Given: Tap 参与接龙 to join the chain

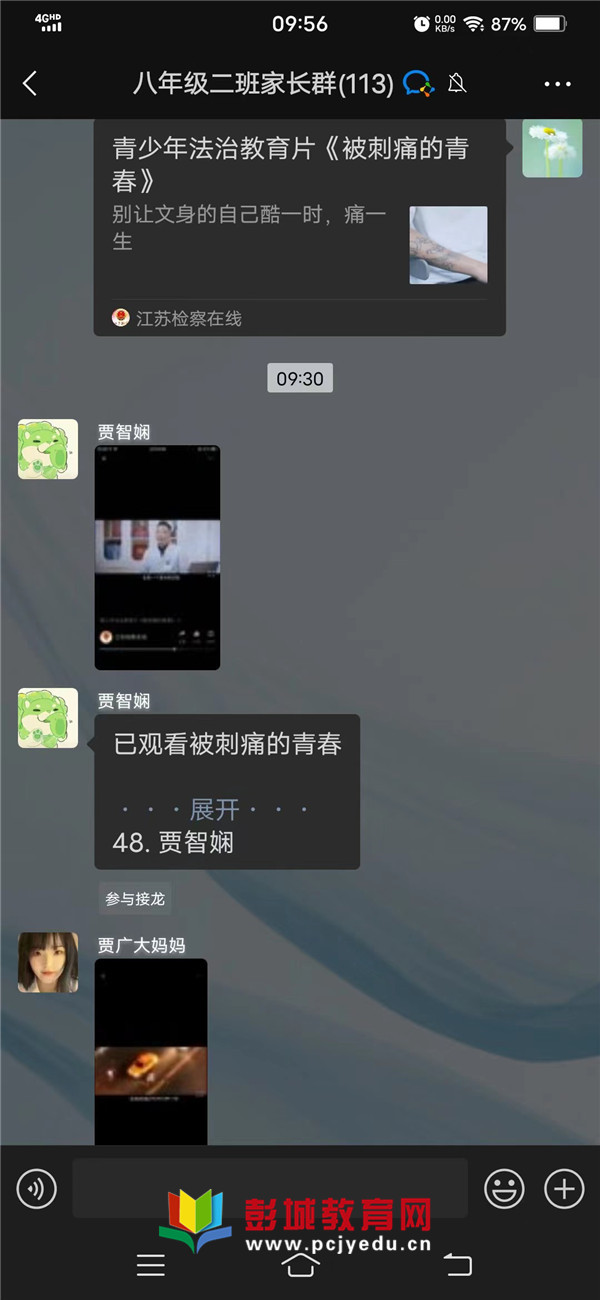Looking at the screenshot, I should (135, 899).
